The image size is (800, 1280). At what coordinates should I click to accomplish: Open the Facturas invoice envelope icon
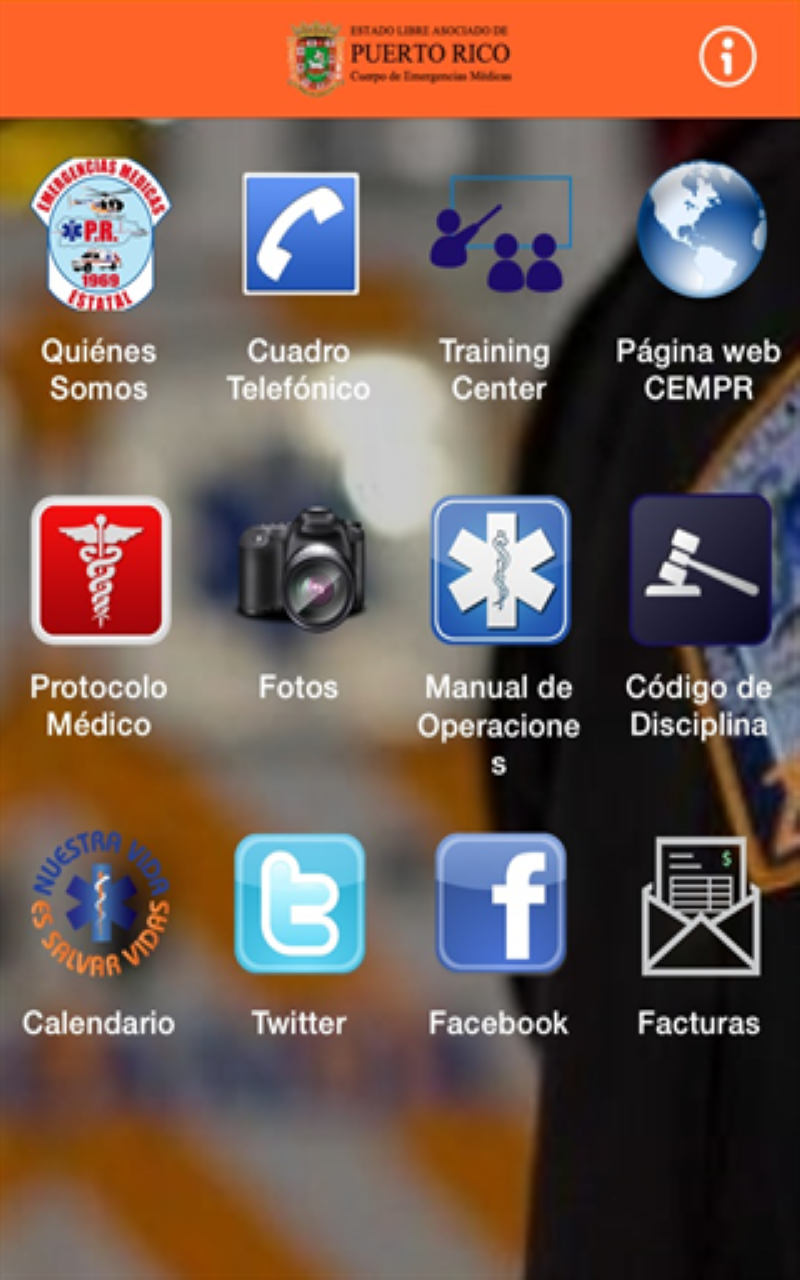pyautogui.click(x=700, y=905)
